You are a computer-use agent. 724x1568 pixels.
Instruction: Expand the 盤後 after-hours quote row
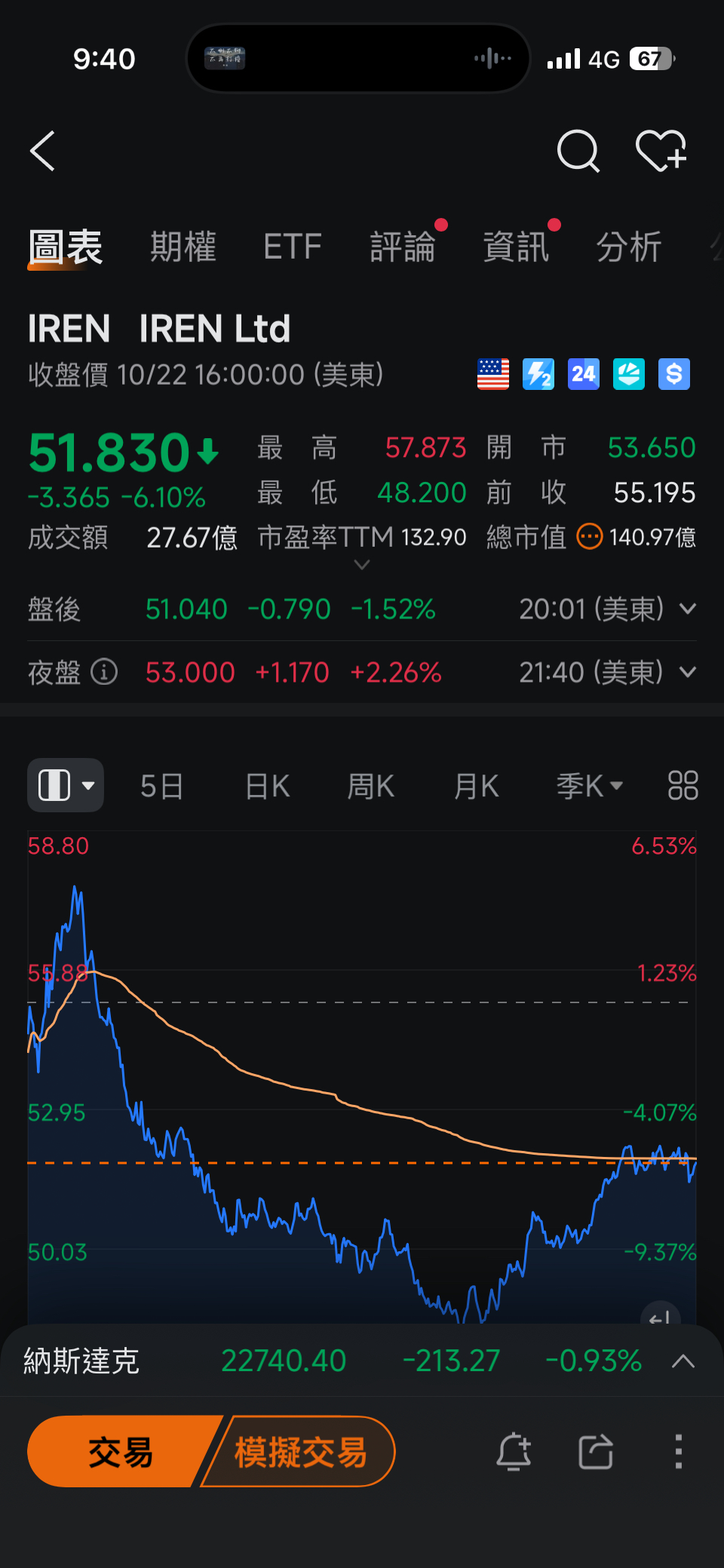[x=687, y=609]
